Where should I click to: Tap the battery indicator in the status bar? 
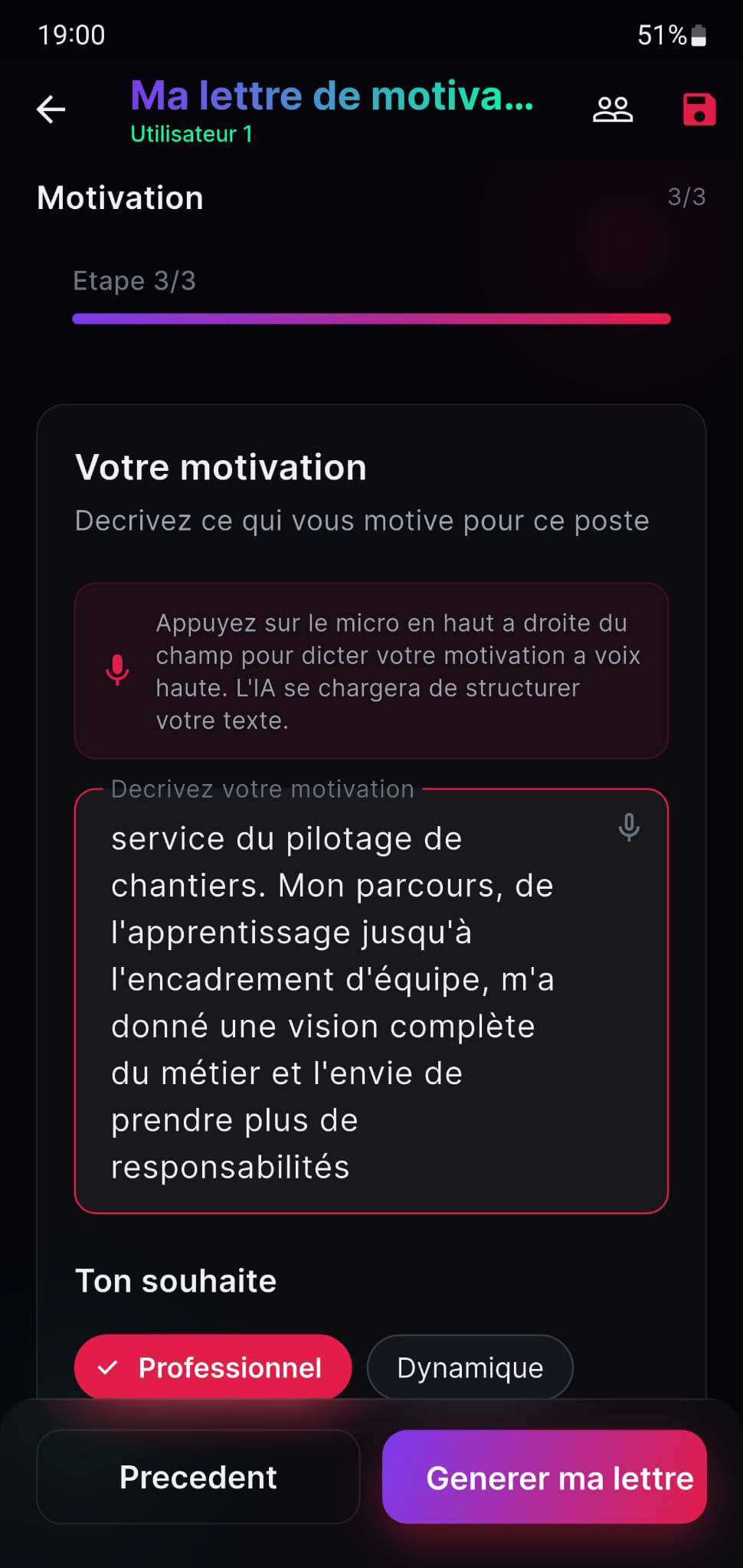pyautogui.click(x=699, y=33)
